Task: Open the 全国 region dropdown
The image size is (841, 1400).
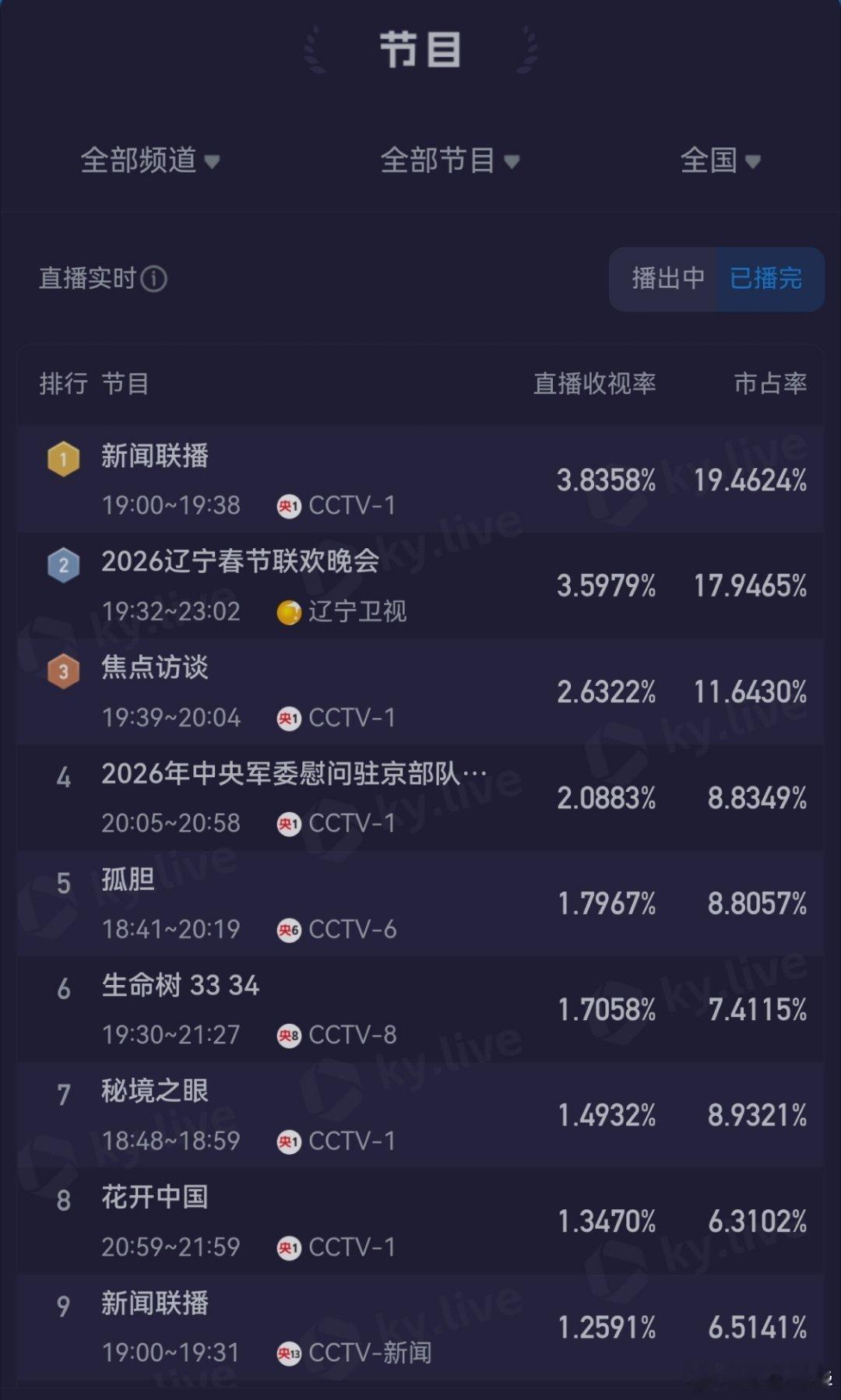Action: [718, 161]
